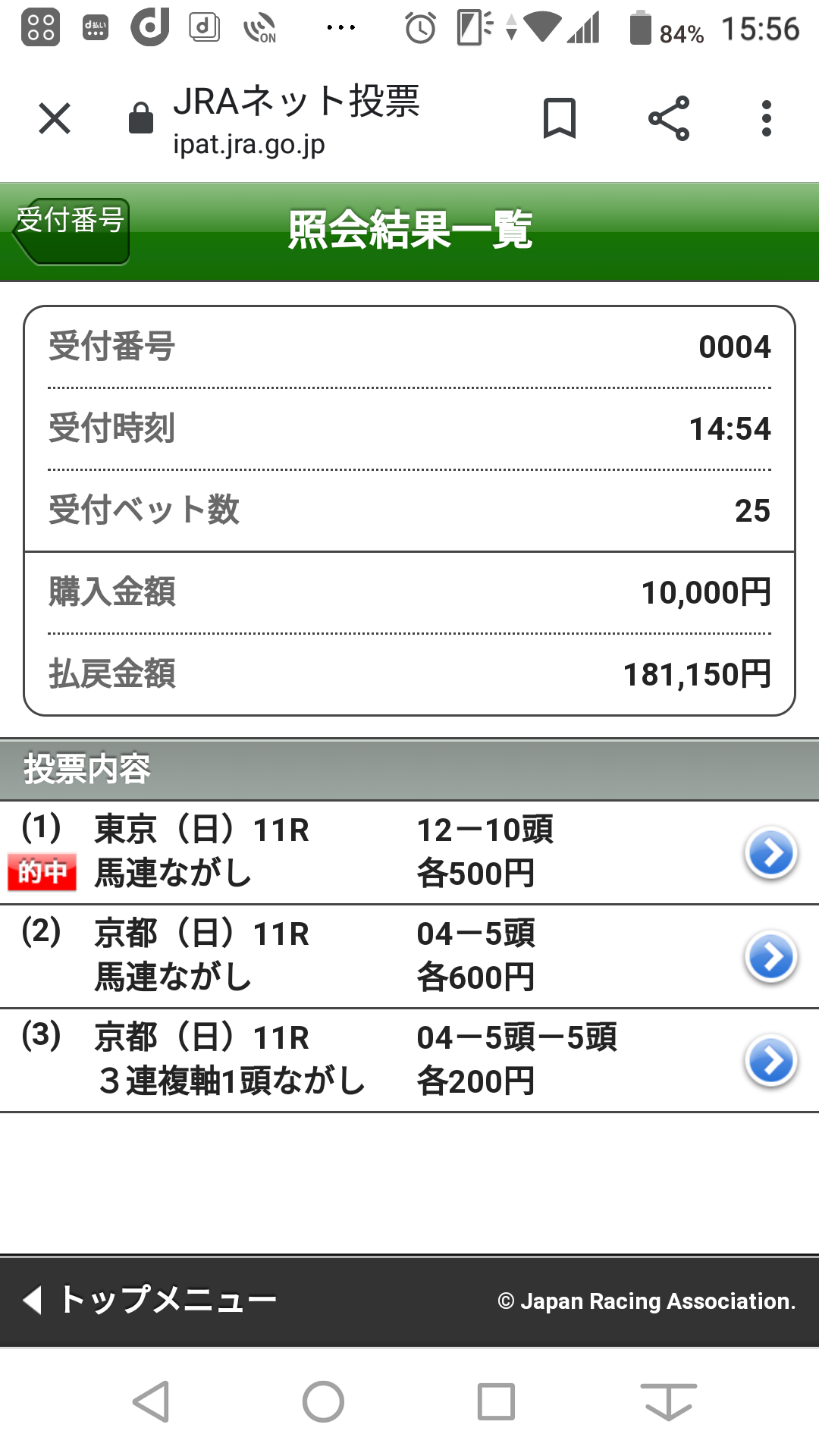819x1456 pixels.
Task: Open details for 京都（日）11R 馬連ながし bet
Action: pyautogui.click(x=770, y=957)
